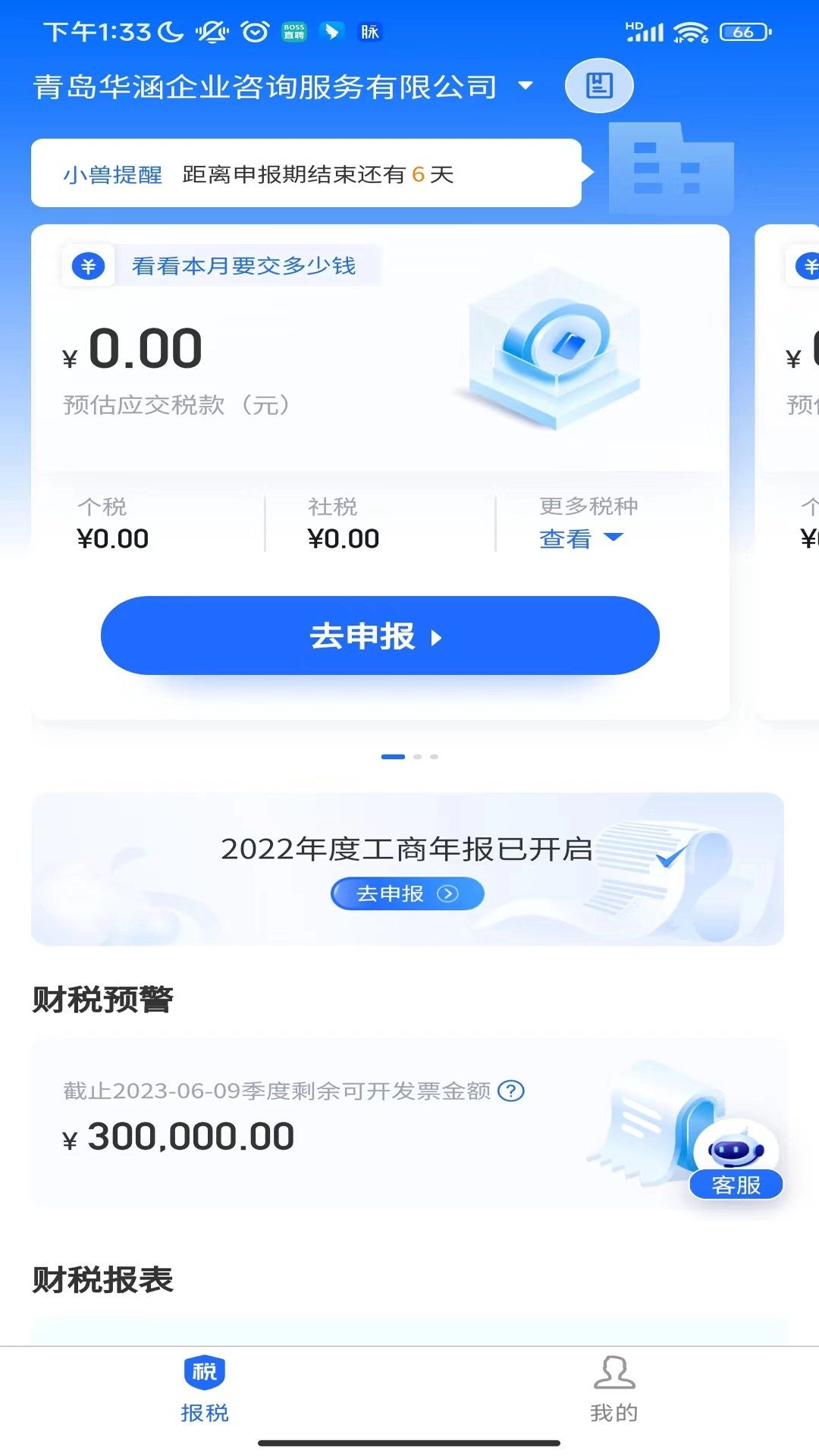Switch to the 我的 tab
Viewport: 819px width, 1456px height.
click(613, 1390)
